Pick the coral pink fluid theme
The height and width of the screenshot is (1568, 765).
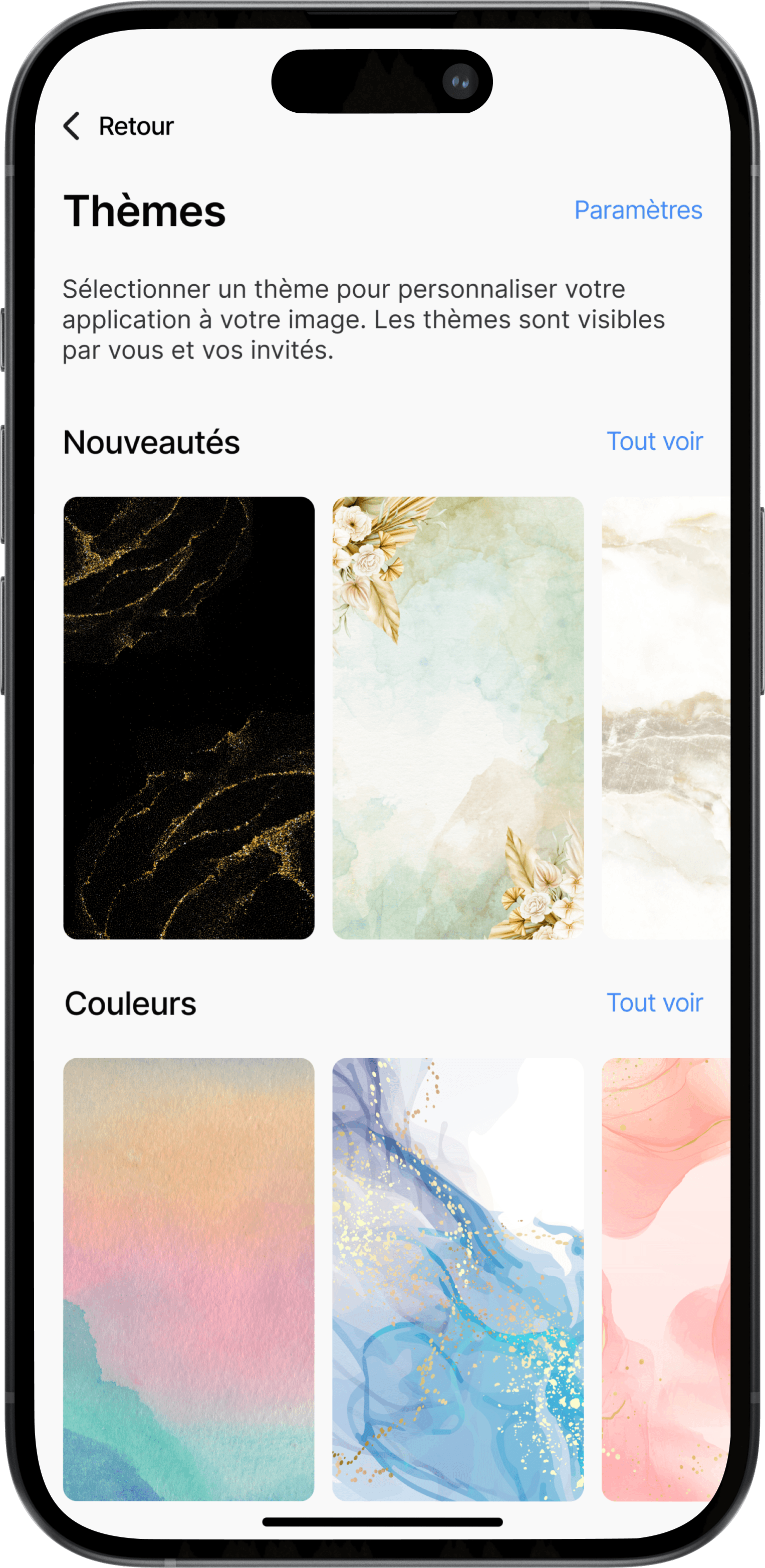pos(665,1279)
